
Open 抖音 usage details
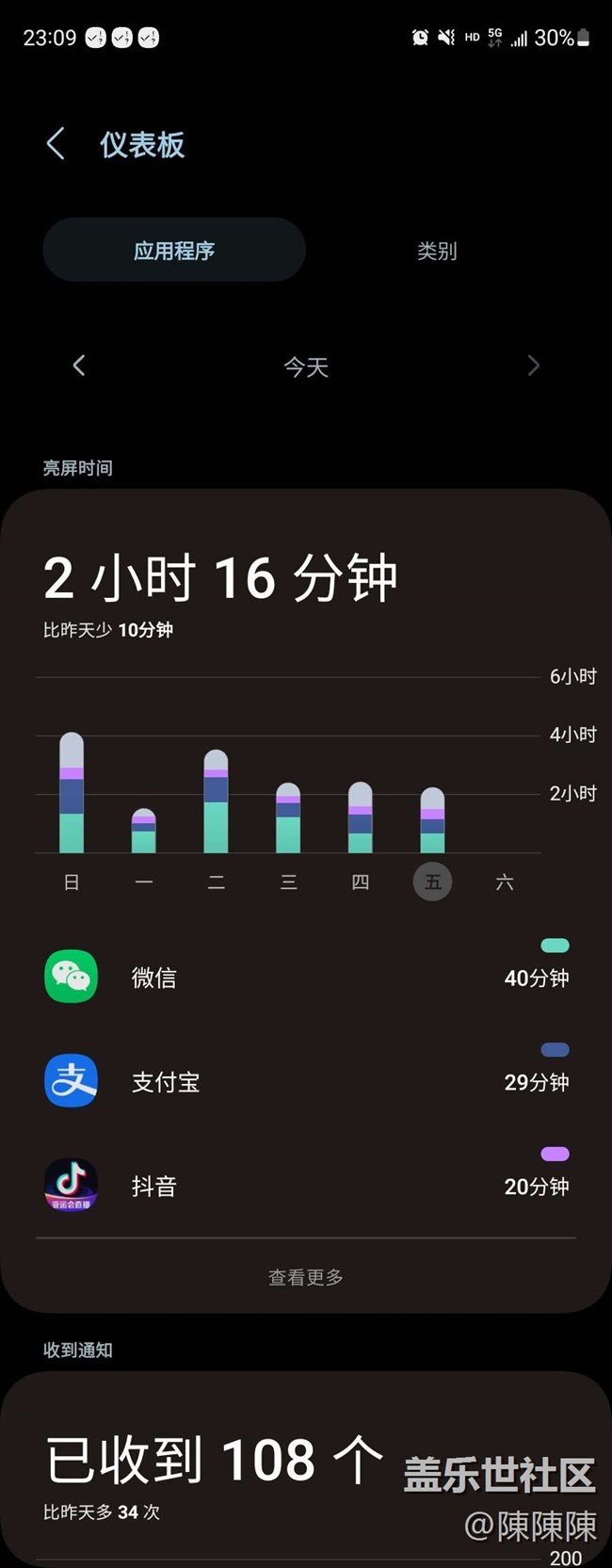(306, 1186)
